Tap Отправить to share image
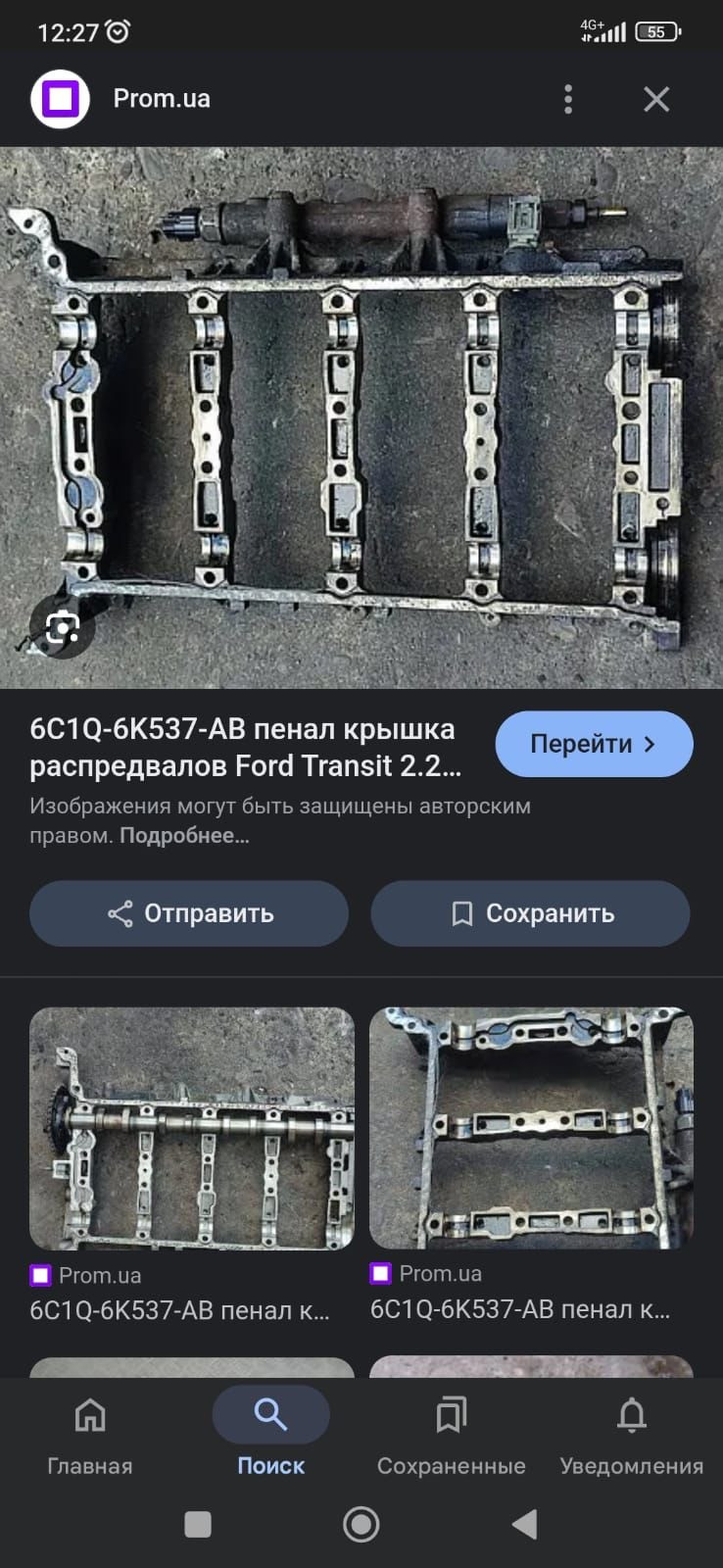Viewport: 723px width, 1568px height. (x=189, y=913)
